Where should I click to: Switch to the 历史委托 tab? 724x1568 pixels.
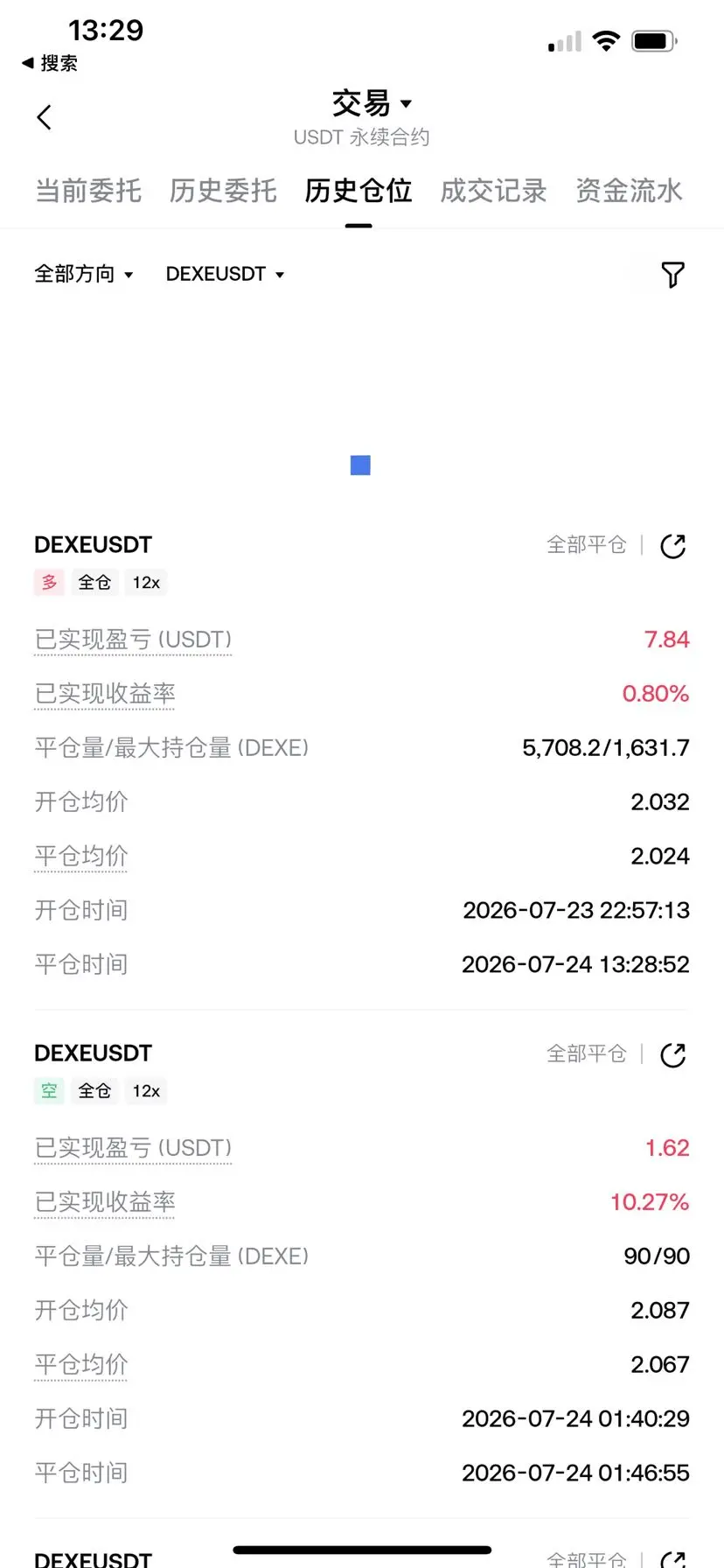(223, 191)
